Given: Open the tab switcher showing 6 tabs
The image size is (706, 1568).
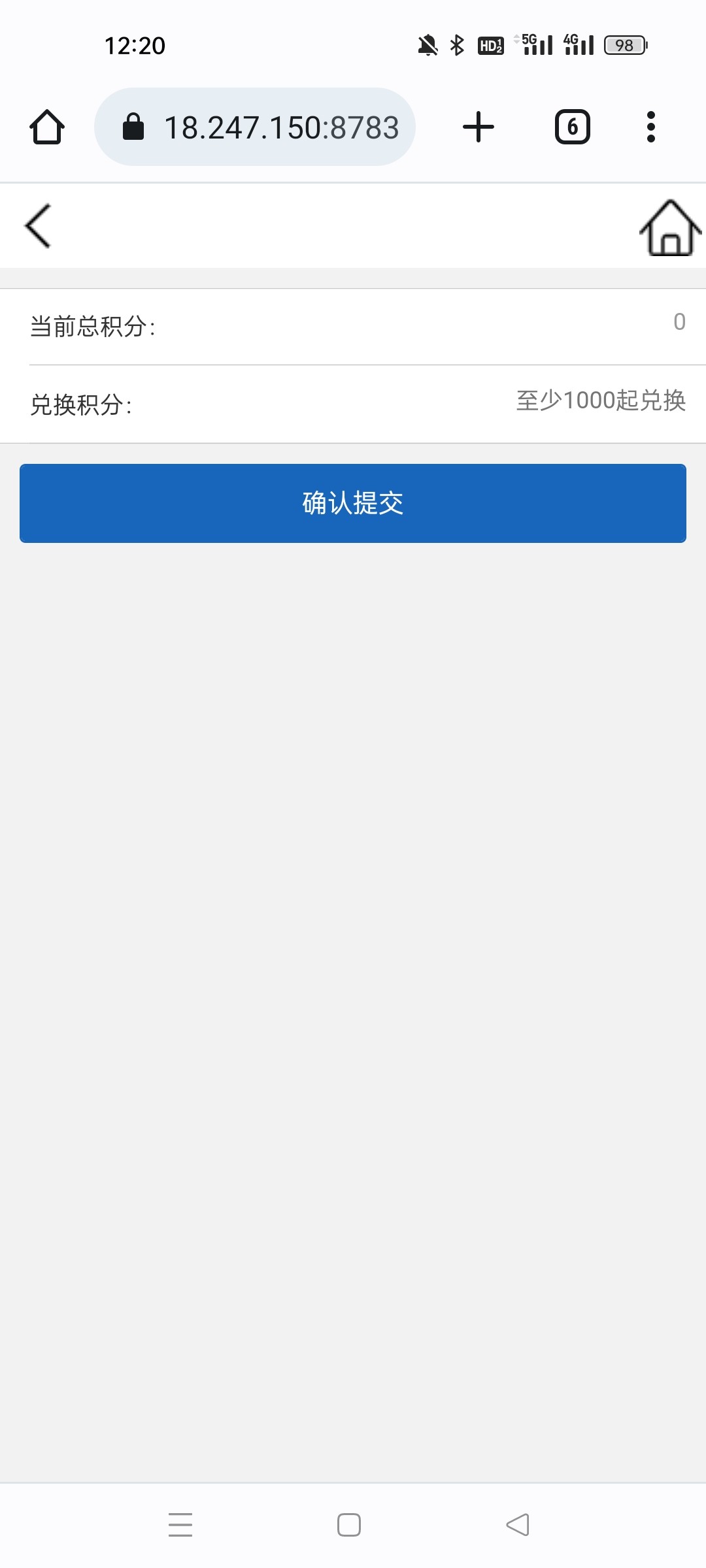Looking at the screenshot, I should (x=573, y=127).
